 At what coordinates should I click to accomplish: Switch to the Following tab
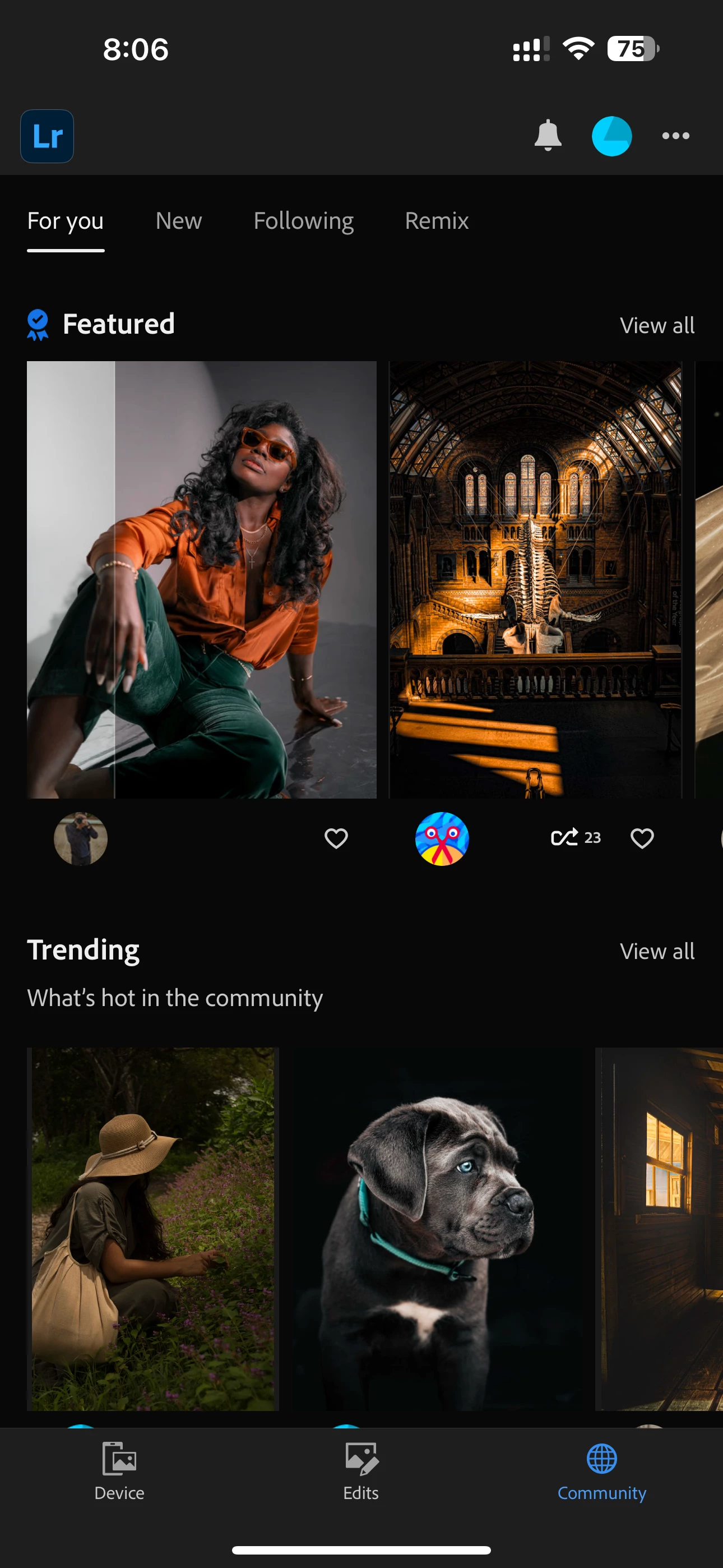point(303,221)
